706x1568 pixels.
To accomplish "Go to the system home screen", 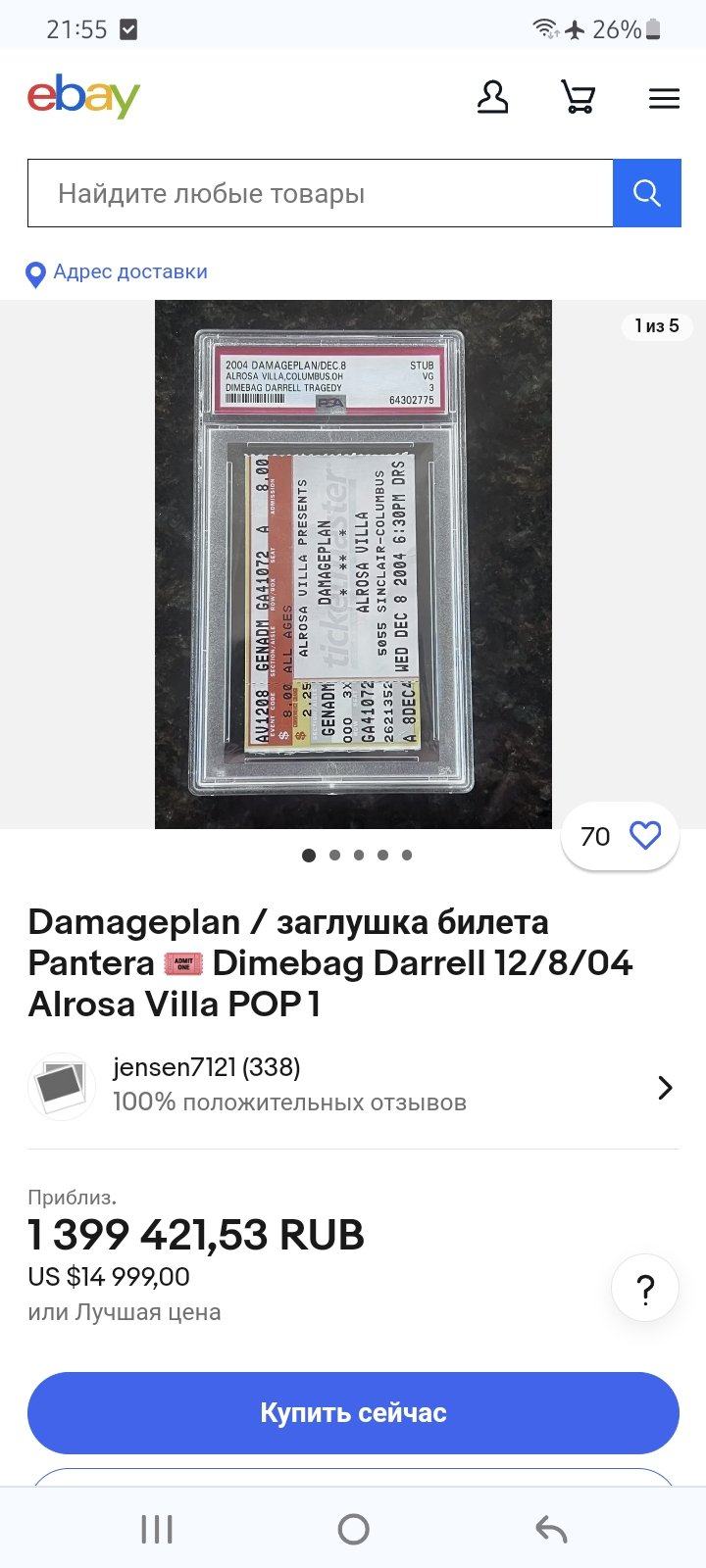I will (353, 1529).
